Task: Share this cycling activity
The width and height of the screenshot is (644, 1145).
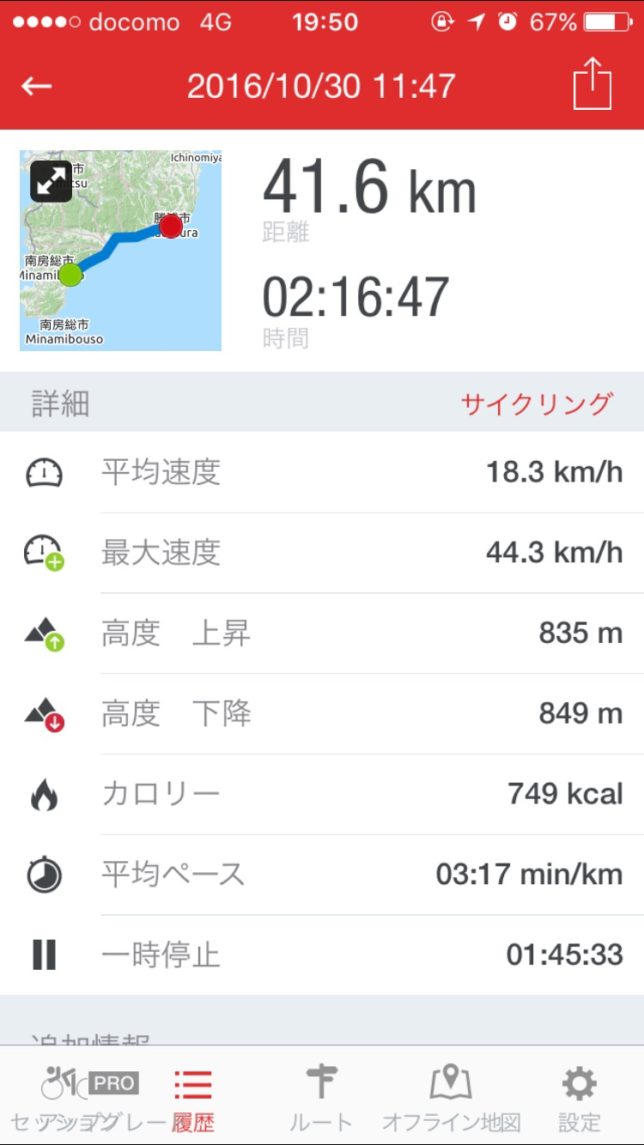Action: [x=592, y=85]
